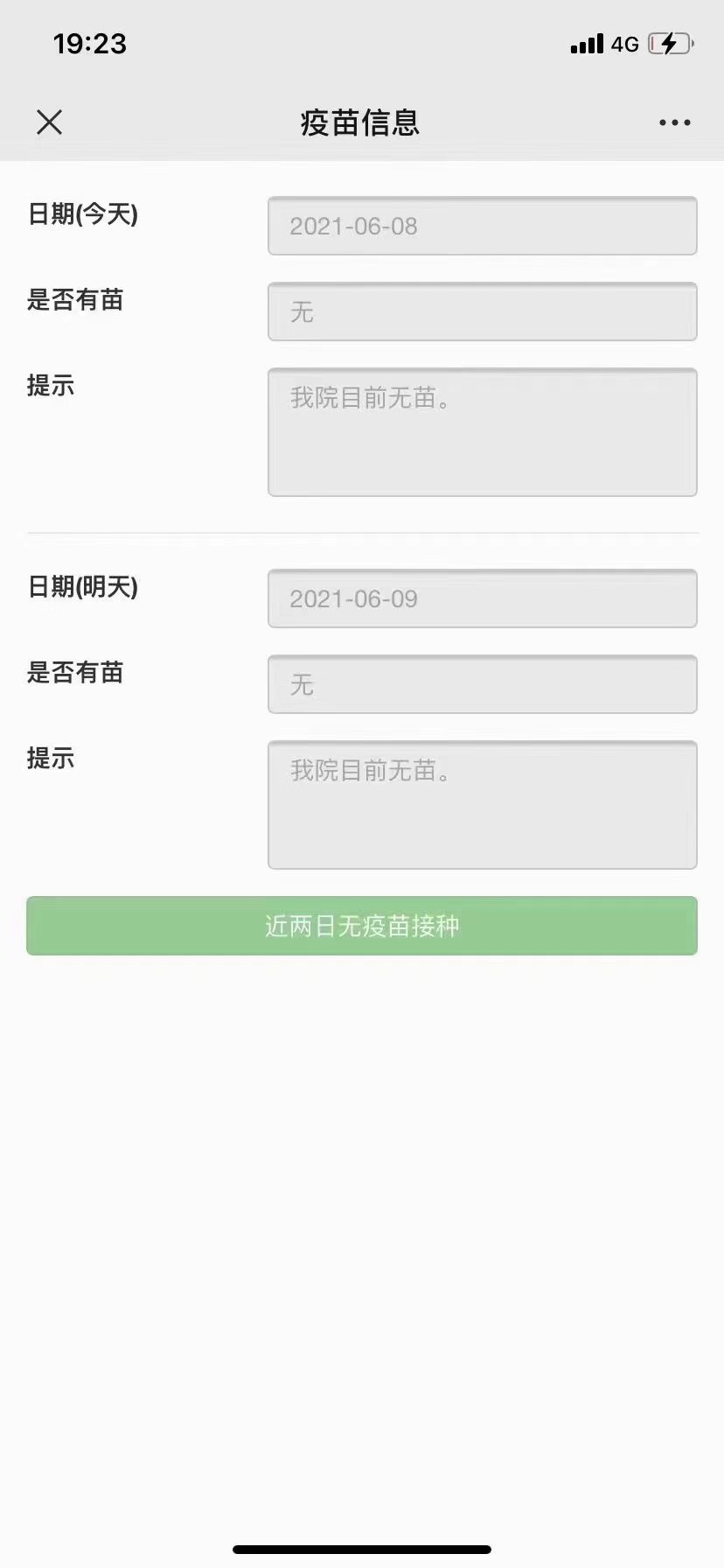
Task: Tap today's 是否有苗 field
Action: (x=482, y=312)
